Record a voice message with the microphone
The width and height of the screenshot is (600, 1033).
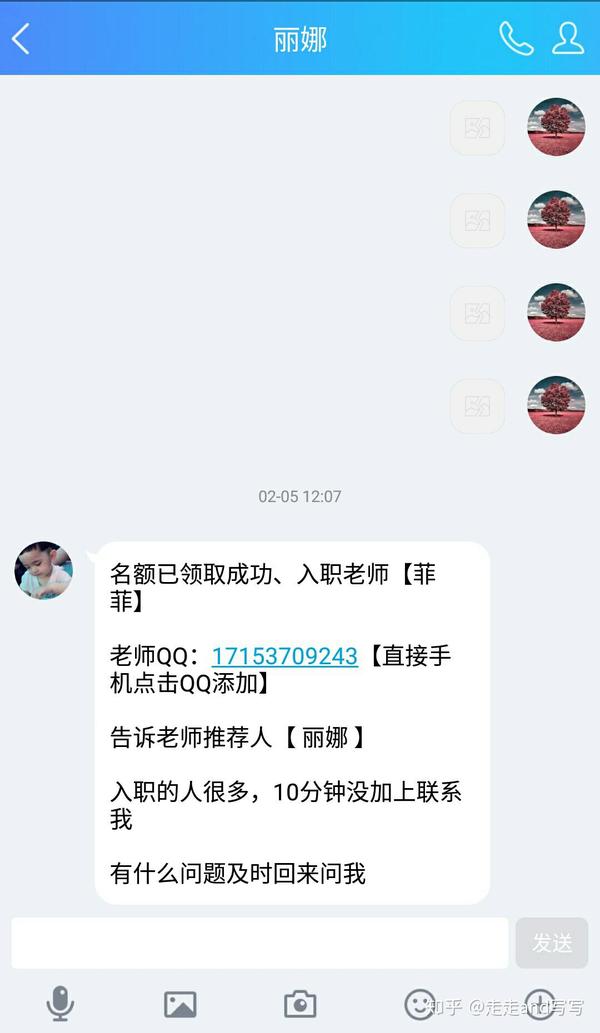pyautogui.click(x=61, y=1003)
